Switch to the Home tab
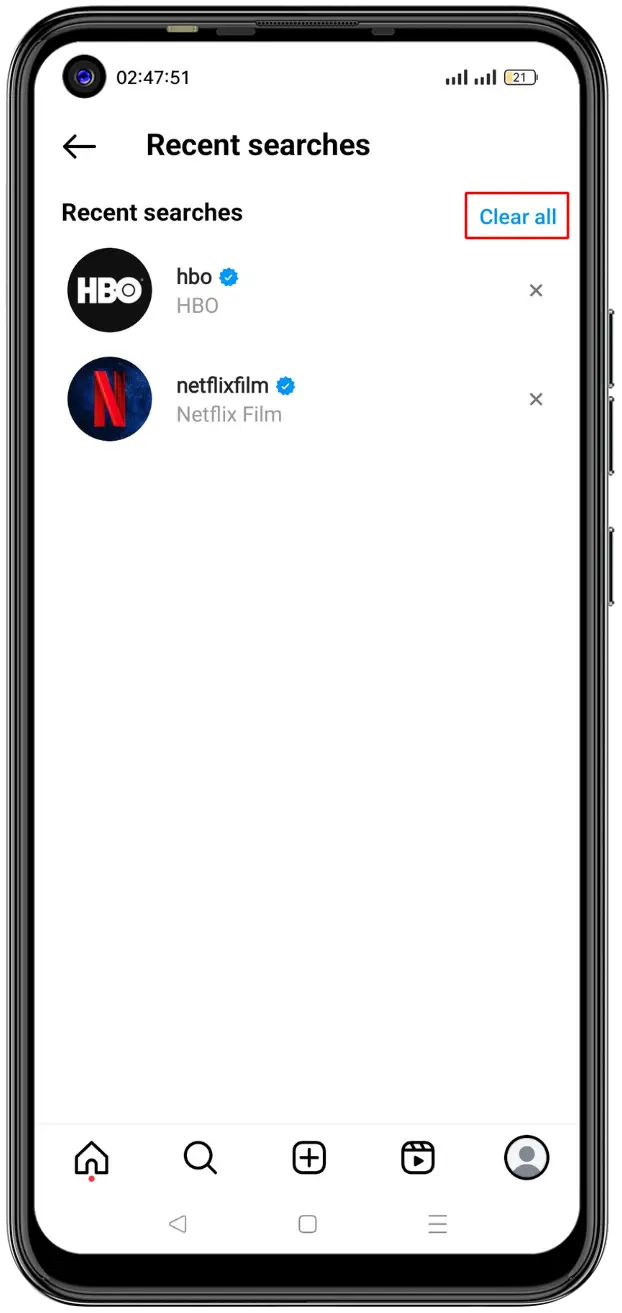The width and height of the screenshot is (622, 1313). (x=92, y=1159)
